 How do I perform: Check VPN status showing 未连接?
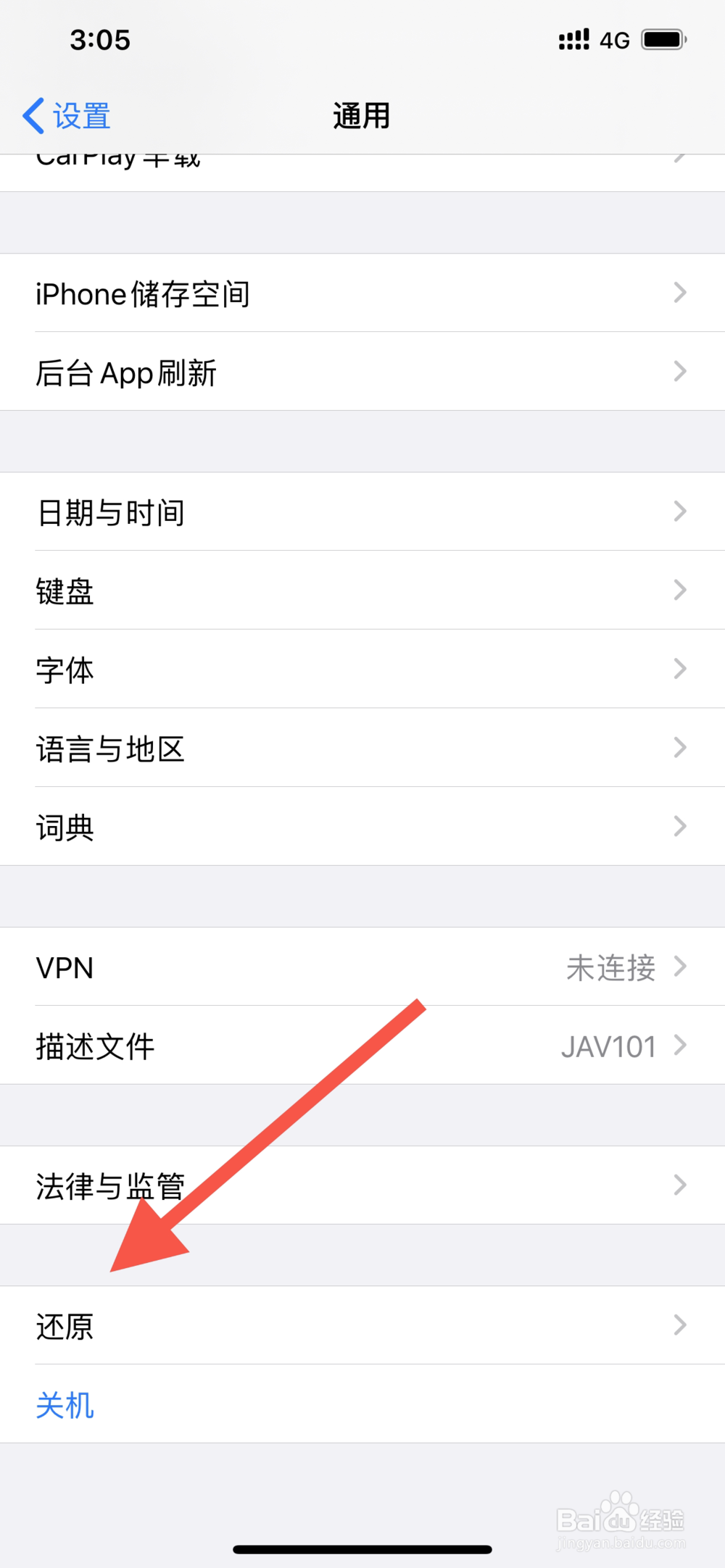click(x=610, y=967)
